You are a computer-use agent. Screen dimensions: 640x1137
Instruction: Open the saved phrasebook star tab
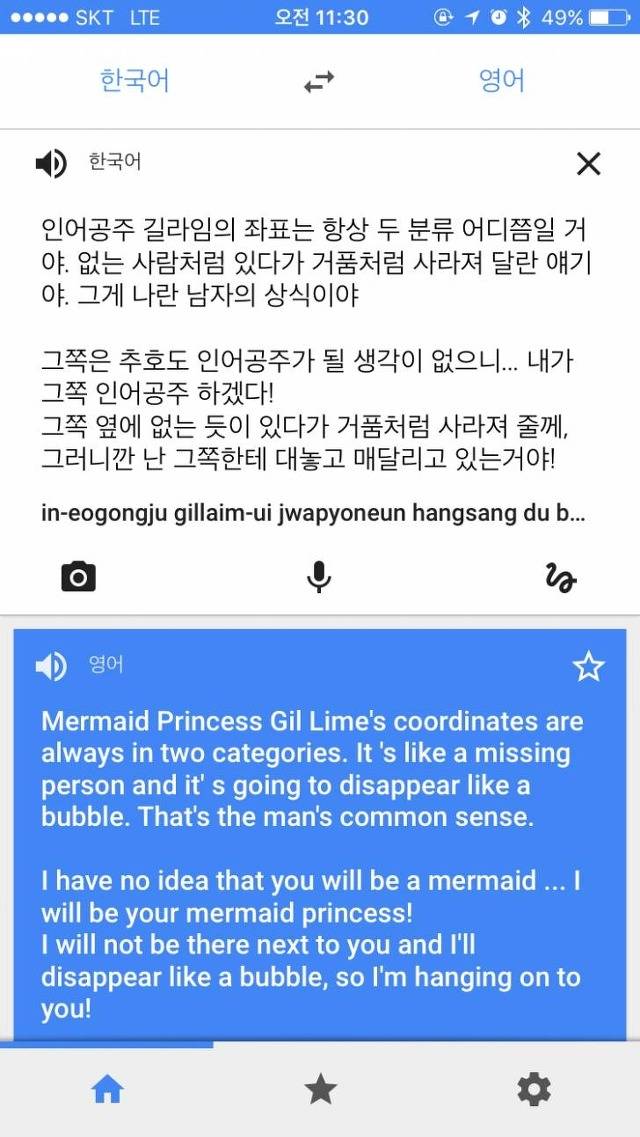point(320,1089)
